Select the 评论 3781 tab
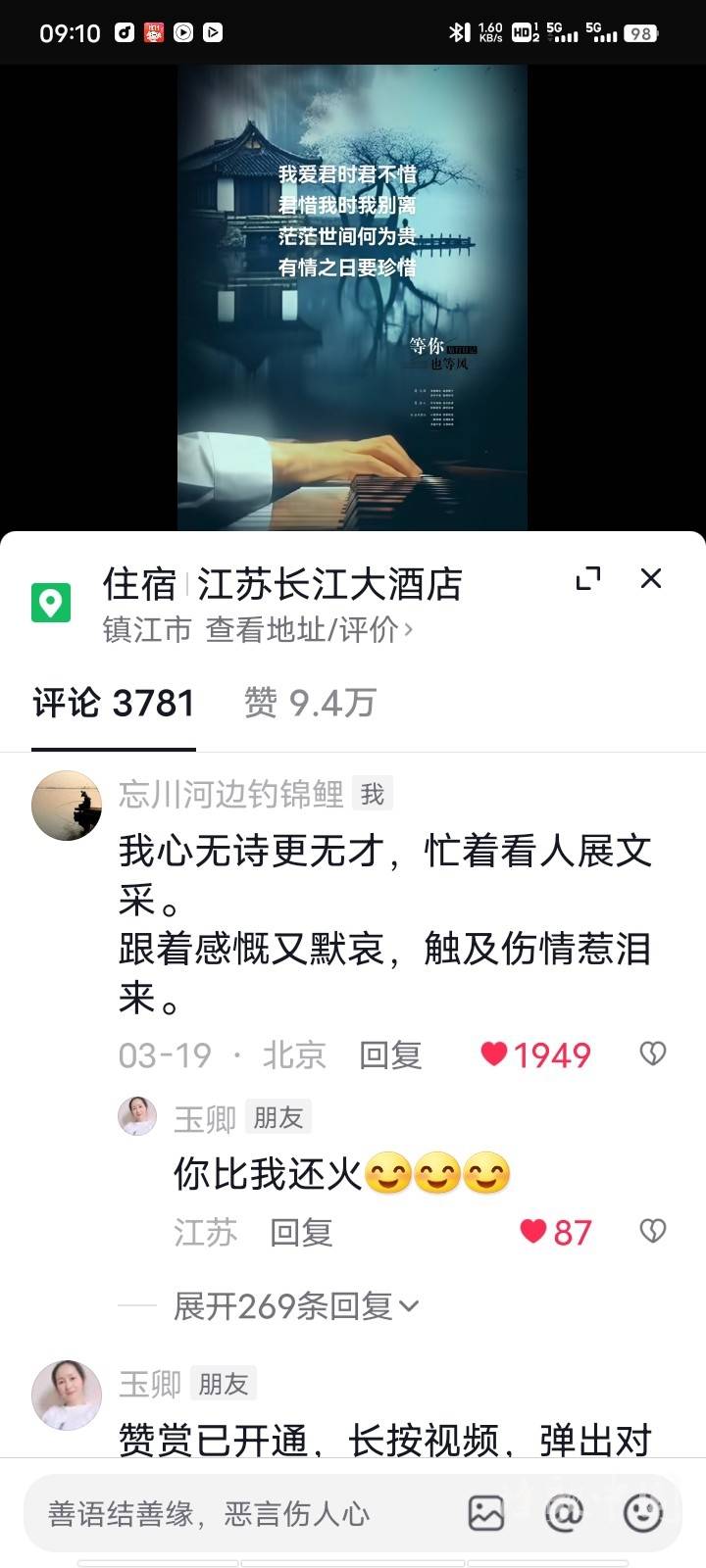Image resolution: width=706 pixels, height=1568 pixels. [114, 703]
